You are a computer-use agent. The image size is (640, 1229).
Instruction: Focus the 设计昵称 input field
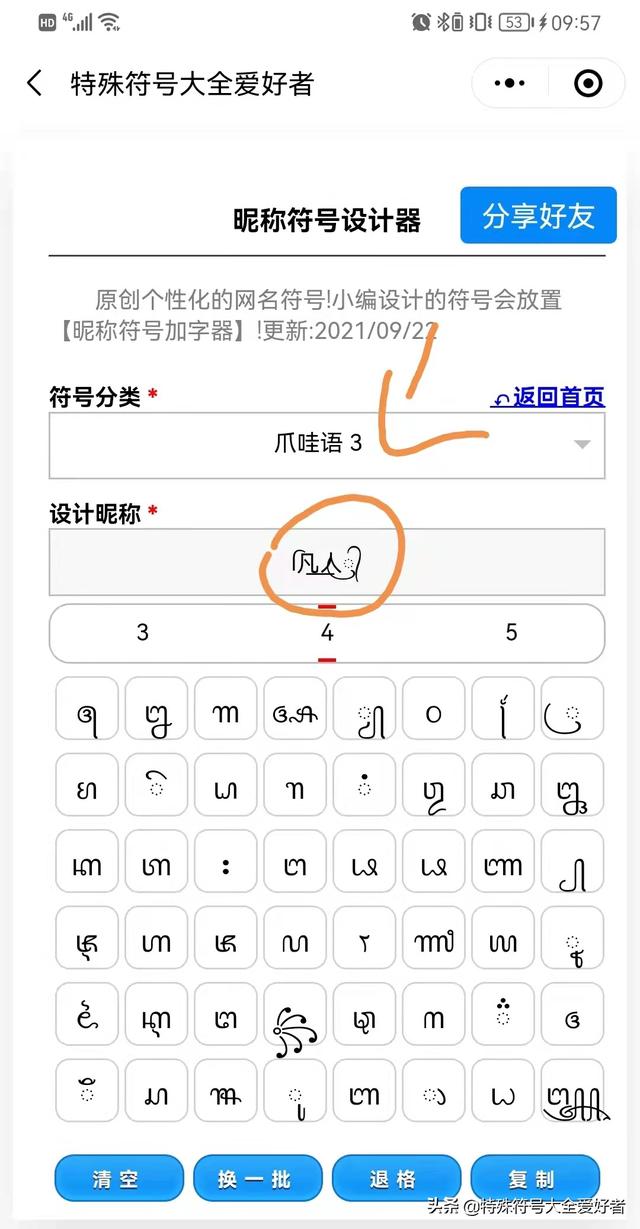click(x=327, y=564)
